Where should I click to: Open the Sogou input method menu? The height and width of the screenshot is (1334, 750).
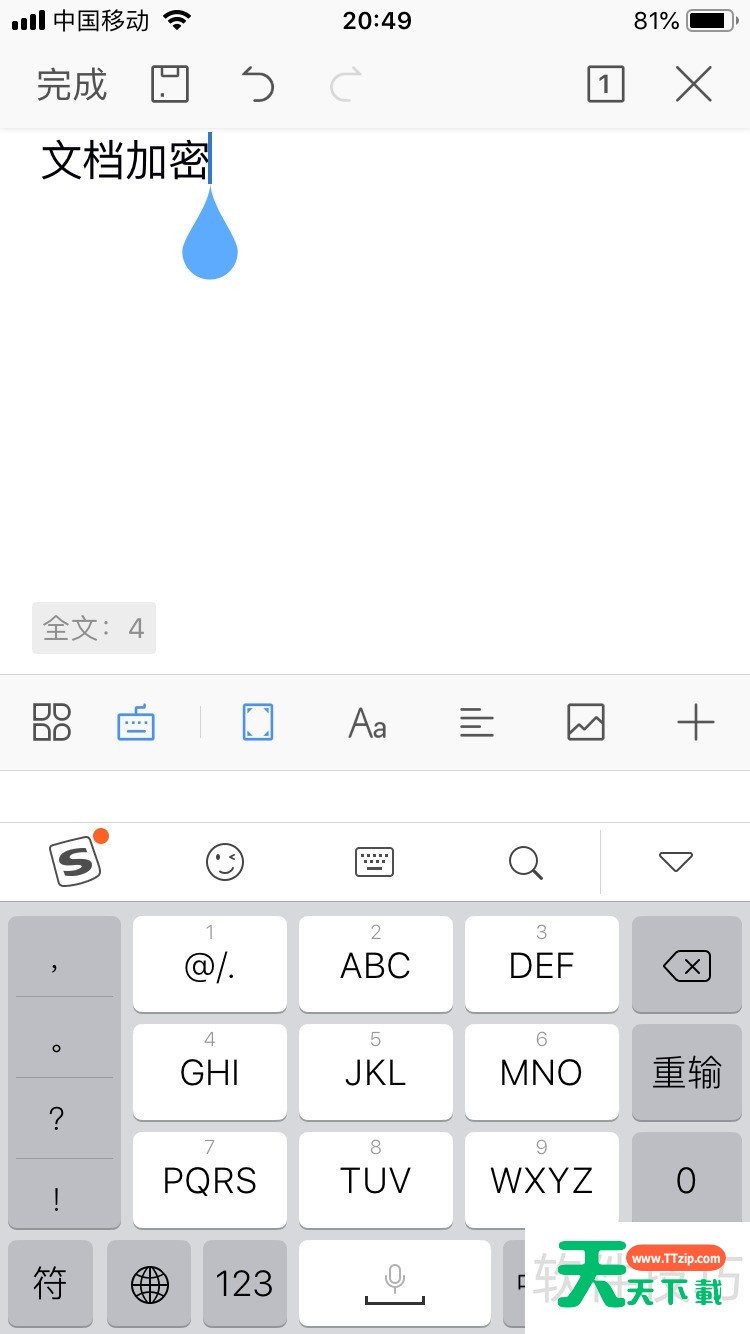pos(76,861)
